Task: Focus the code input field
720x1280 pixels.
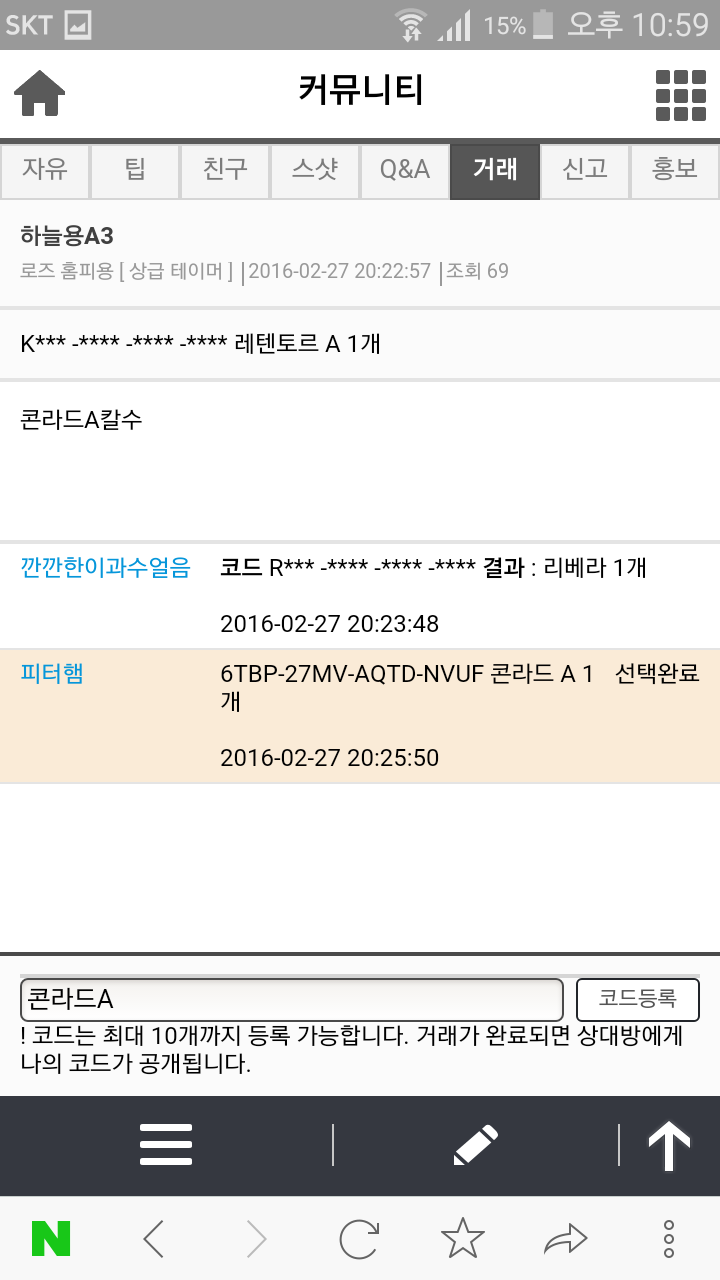Action: point(292,999)
